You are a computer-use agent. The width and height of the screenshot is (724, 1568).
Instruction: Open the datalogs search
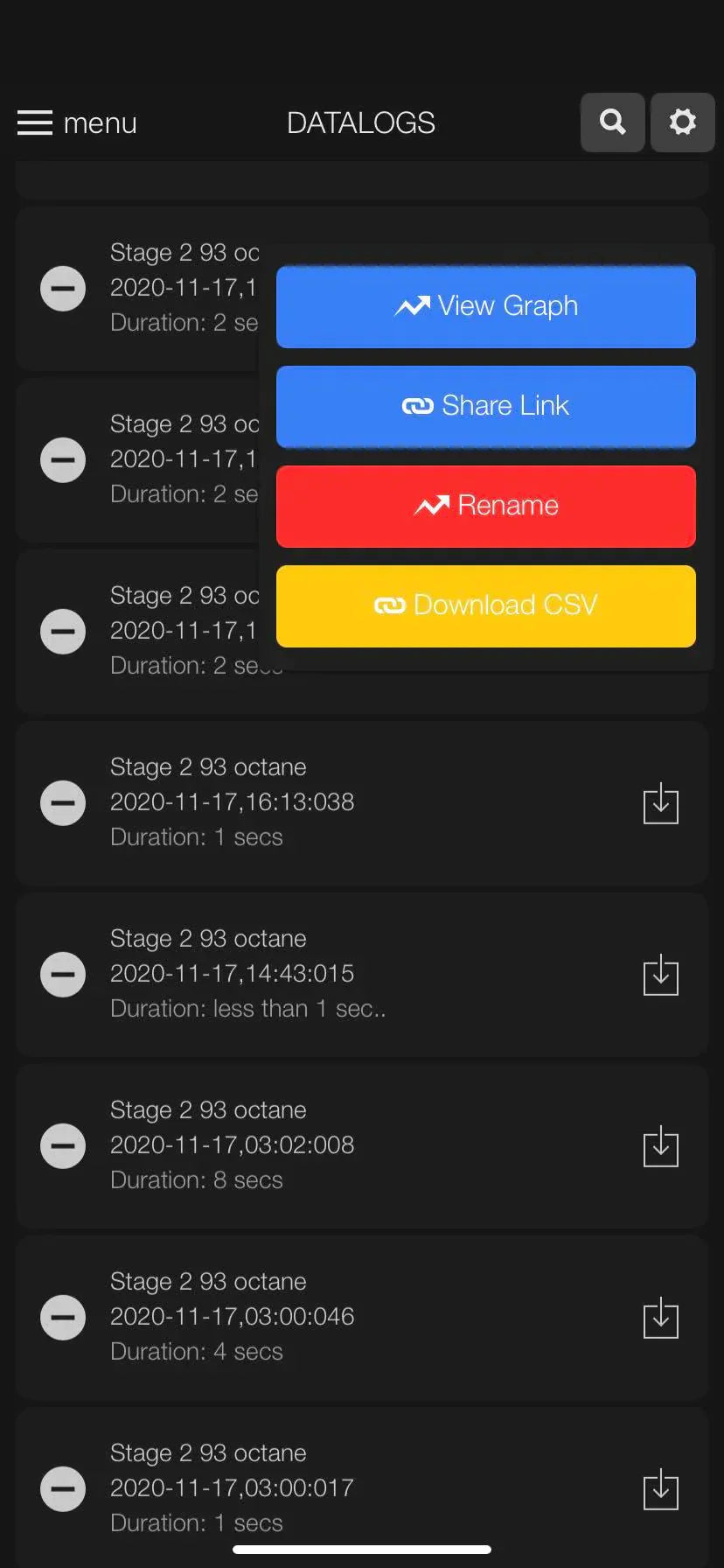pyautogui.click(x=613, y=122)
